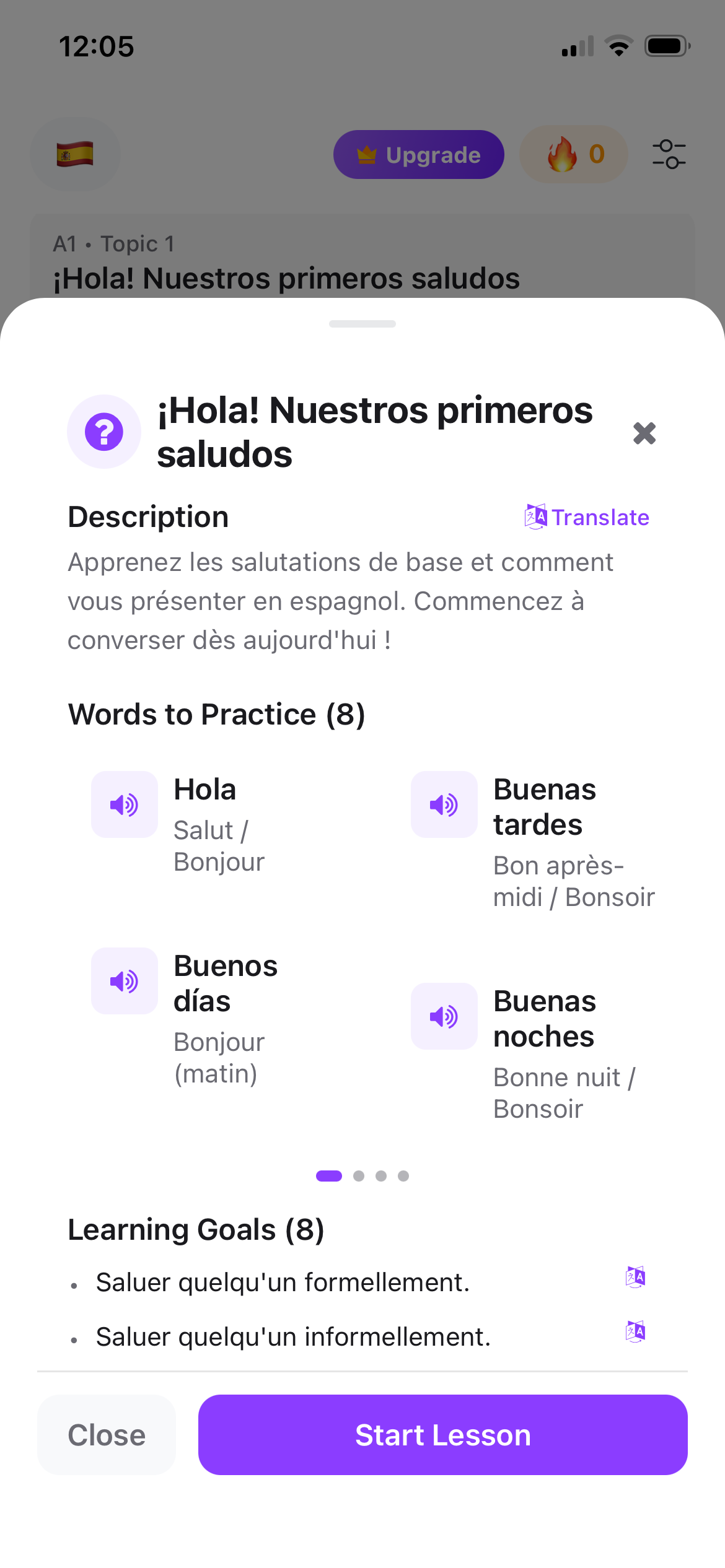Viewport: 725px width, 1568px height.
Task: Close the lesson details sheet with X
Action: click(644, 433)
